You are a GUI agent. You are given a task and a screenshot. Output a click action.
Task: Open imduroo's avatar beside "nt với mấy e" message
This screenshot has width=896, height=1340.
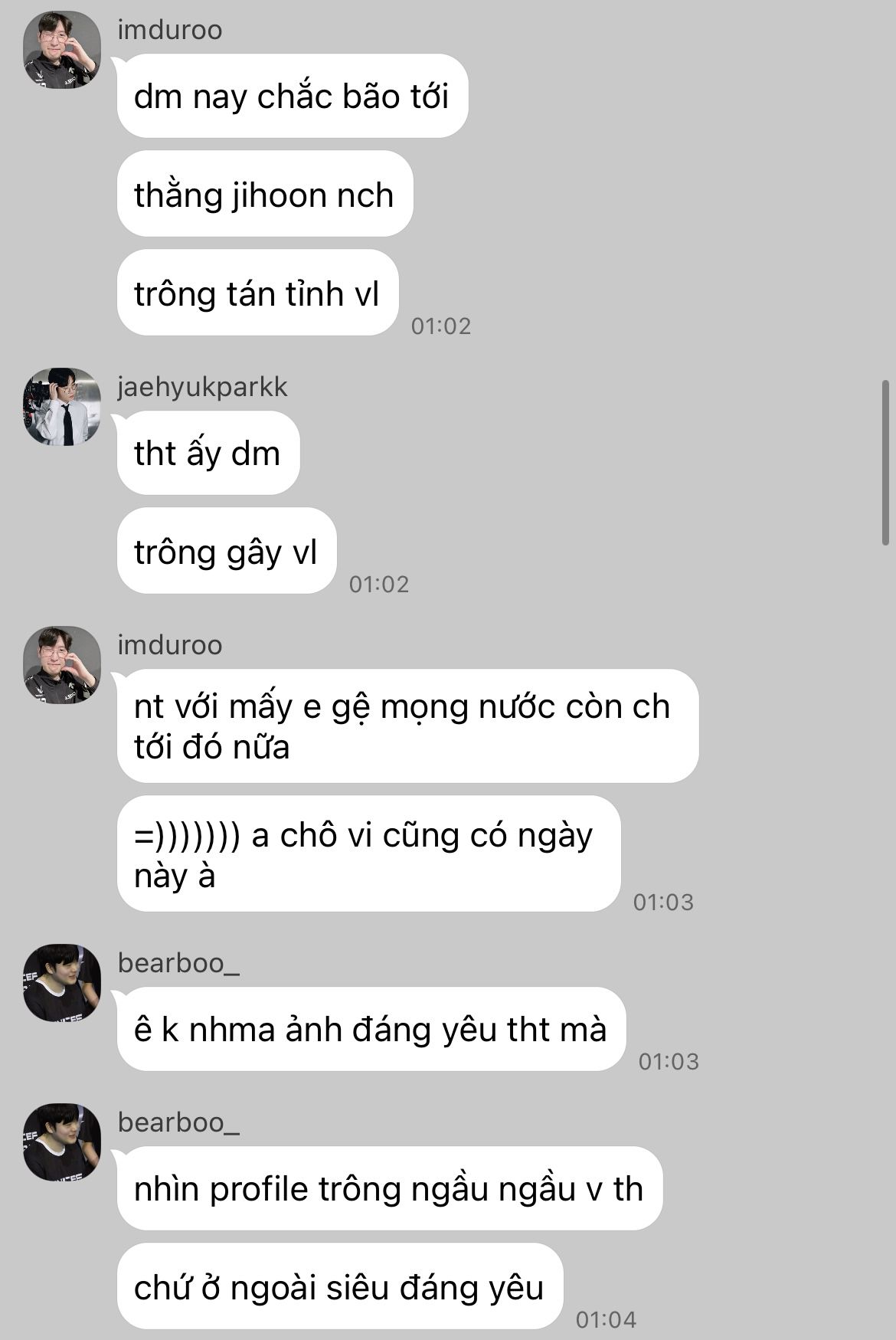click(x=61, y=665)
